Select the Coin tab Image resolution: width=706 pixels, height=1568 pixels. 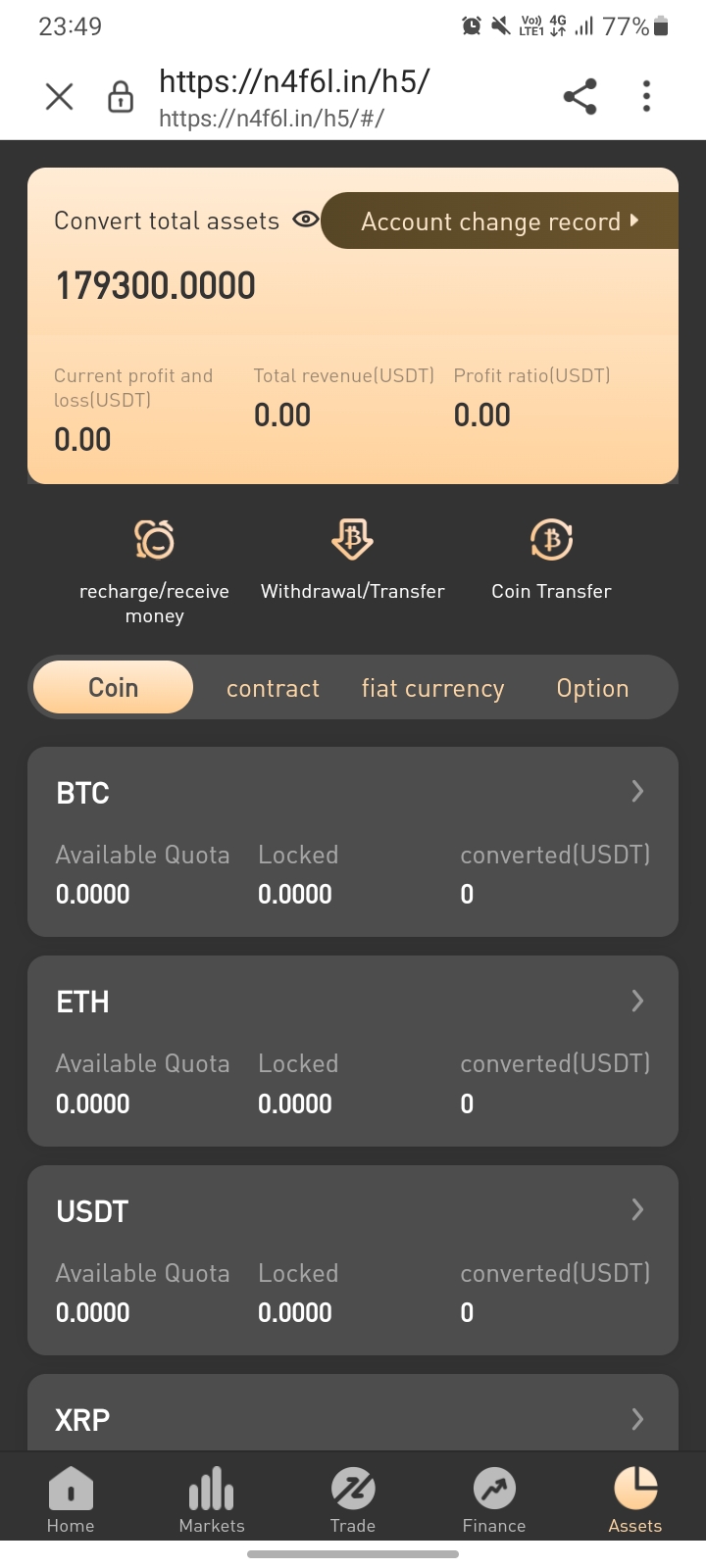coord(114,688)
